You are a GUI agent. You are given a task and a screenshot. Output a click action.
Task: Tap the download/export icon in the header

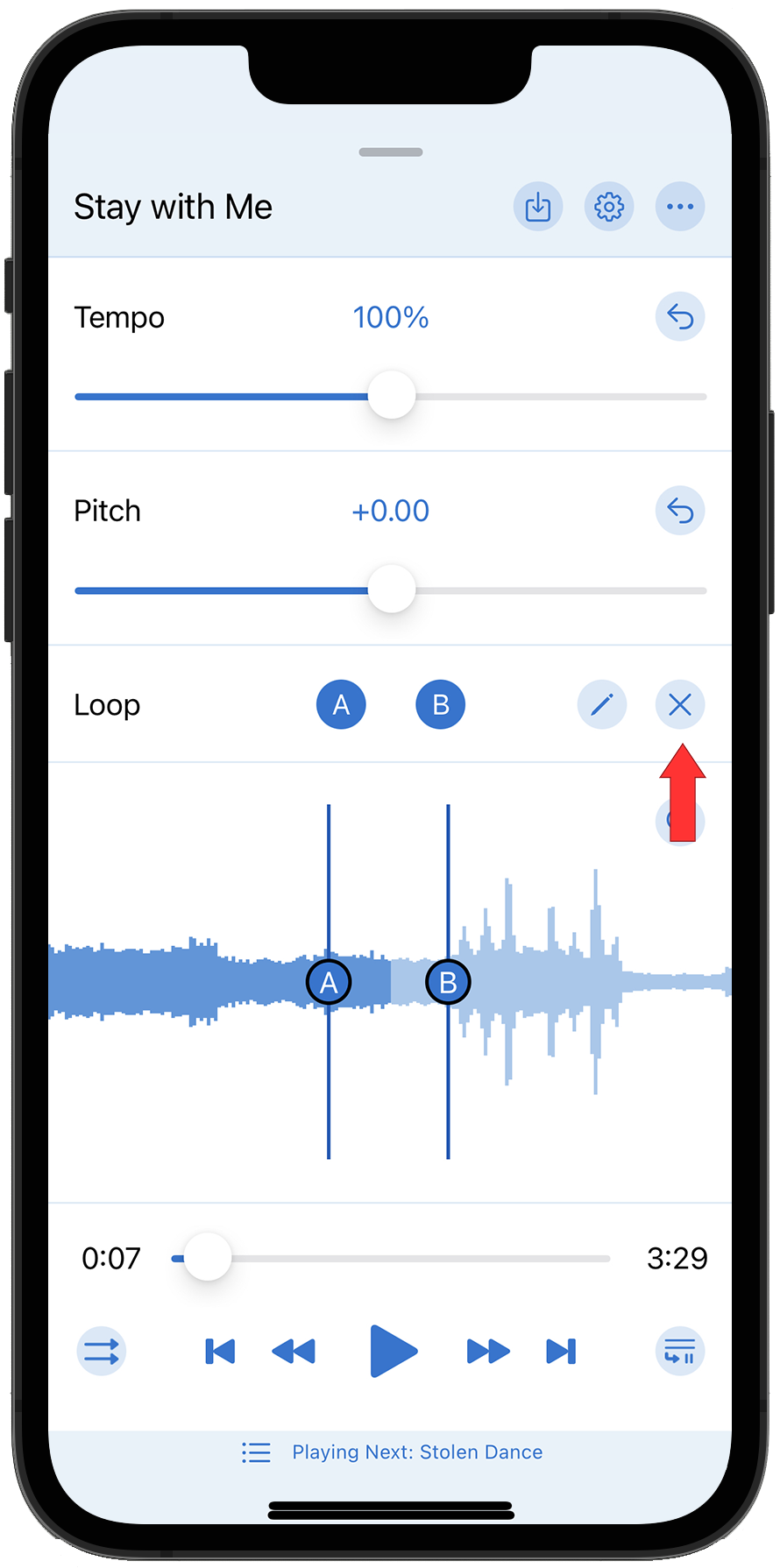pos(537,208)
